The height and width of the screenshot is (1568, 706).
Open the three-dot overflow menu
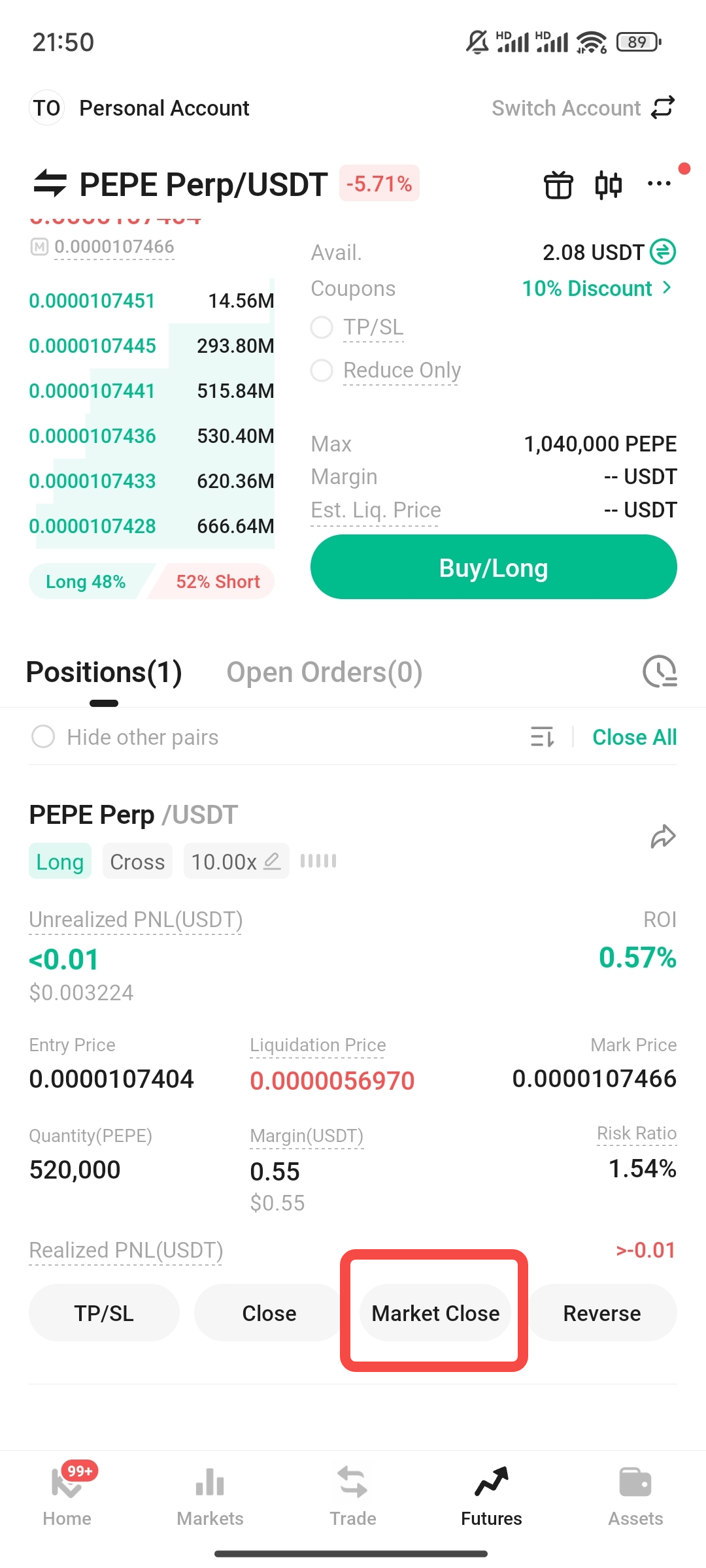(658, 184)
